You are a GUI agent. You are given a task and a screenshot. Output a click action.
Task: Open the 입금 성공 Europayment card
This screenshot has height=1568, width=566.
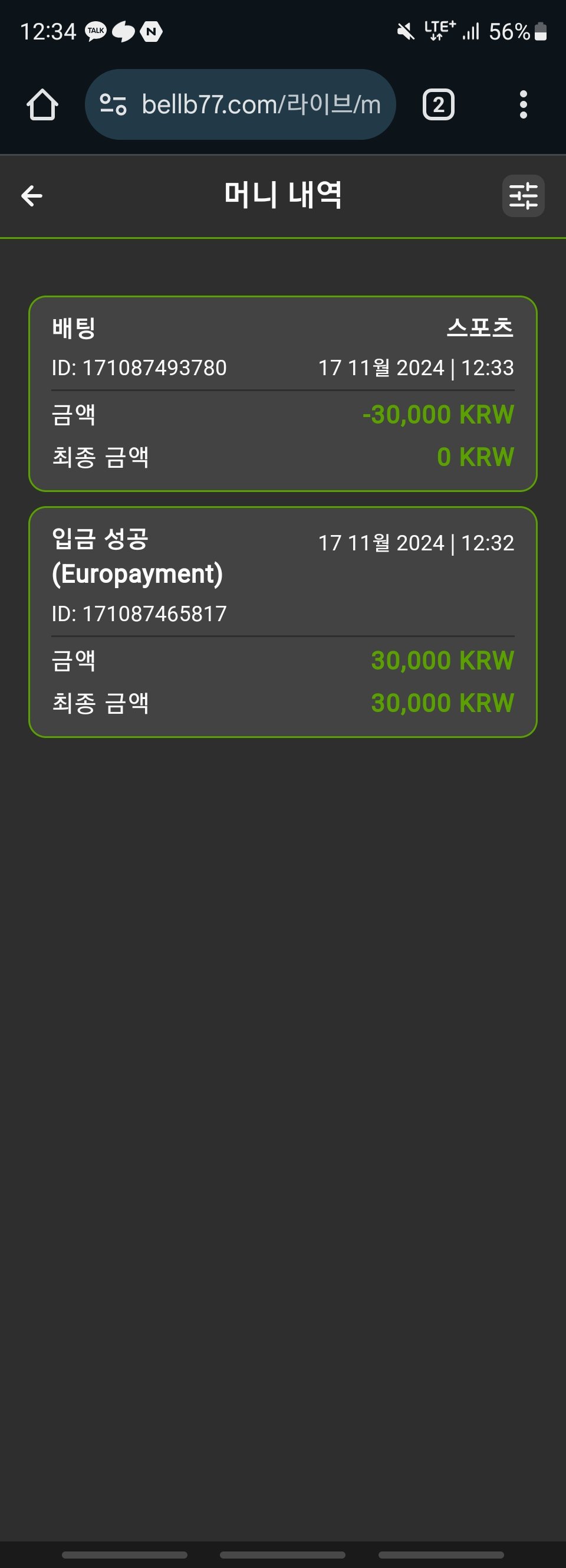tap(283, 622)
